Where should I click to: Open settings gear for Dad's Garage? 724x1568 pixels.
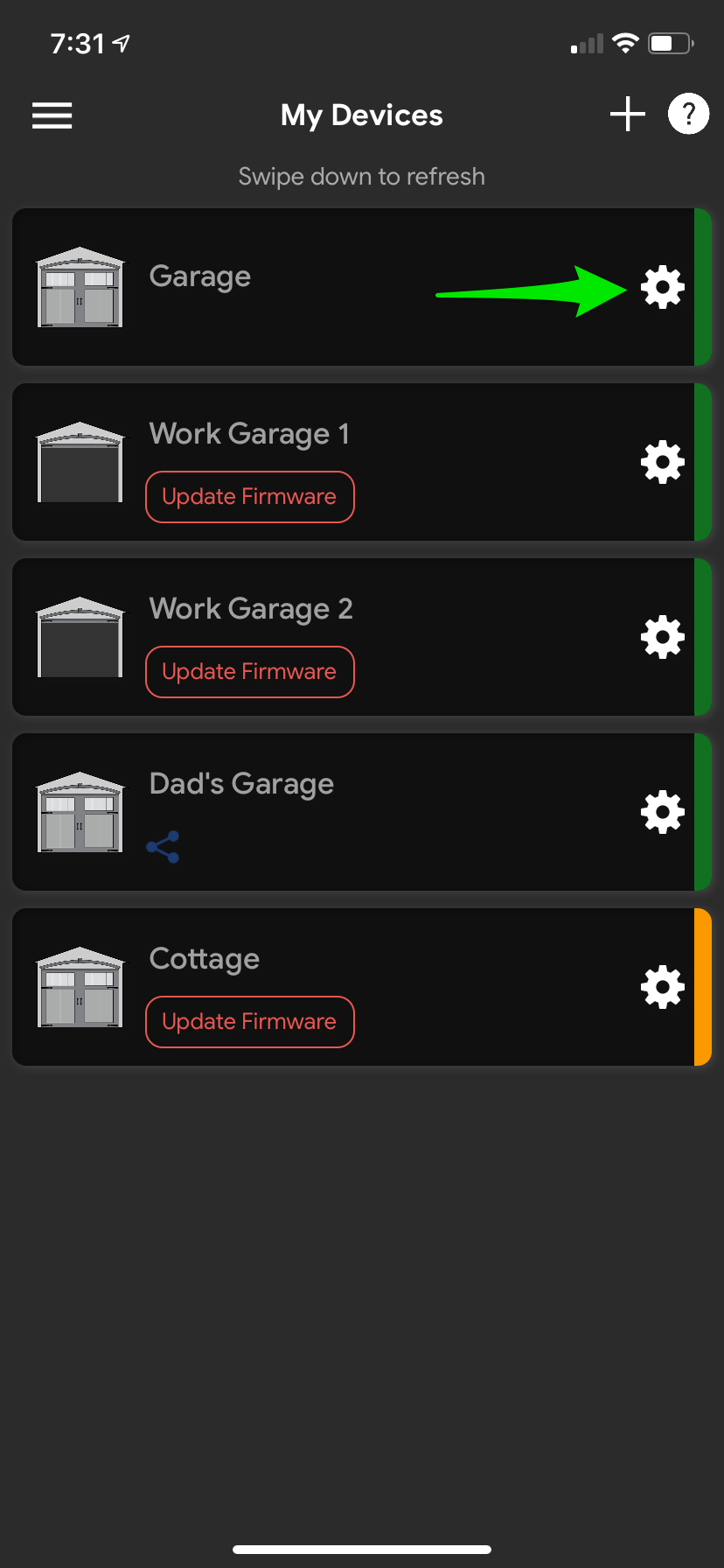click(x=663, y=812)
